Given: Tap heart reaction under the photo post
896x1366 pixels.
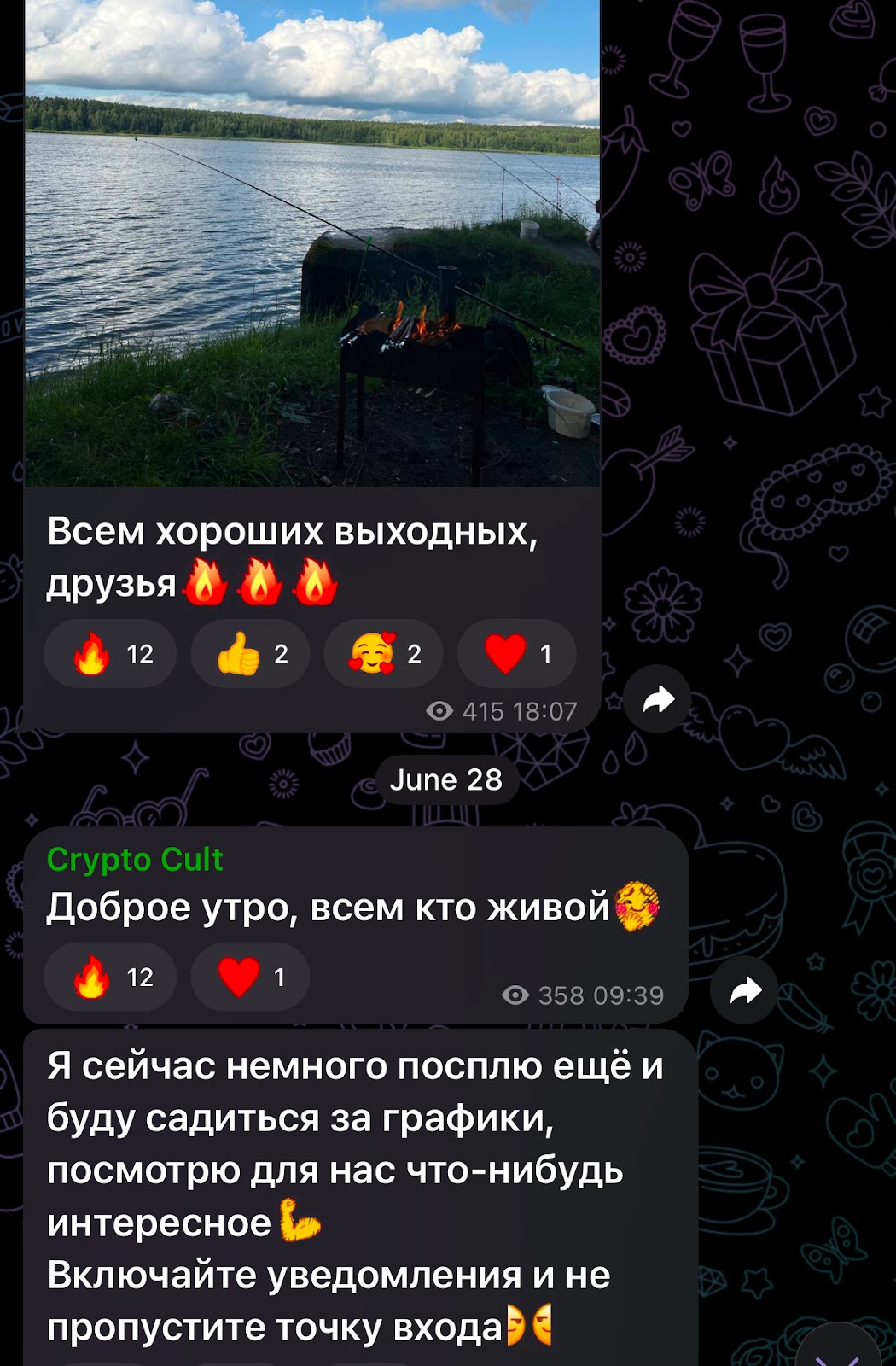Looking at the screenshot, I should (517, 654).
